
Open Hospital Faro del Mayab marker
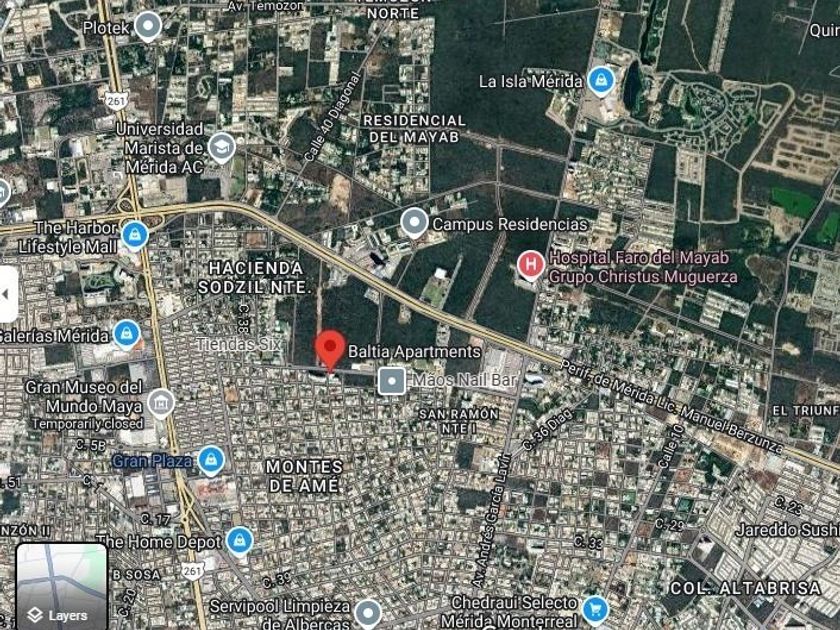tap(531, 265)
